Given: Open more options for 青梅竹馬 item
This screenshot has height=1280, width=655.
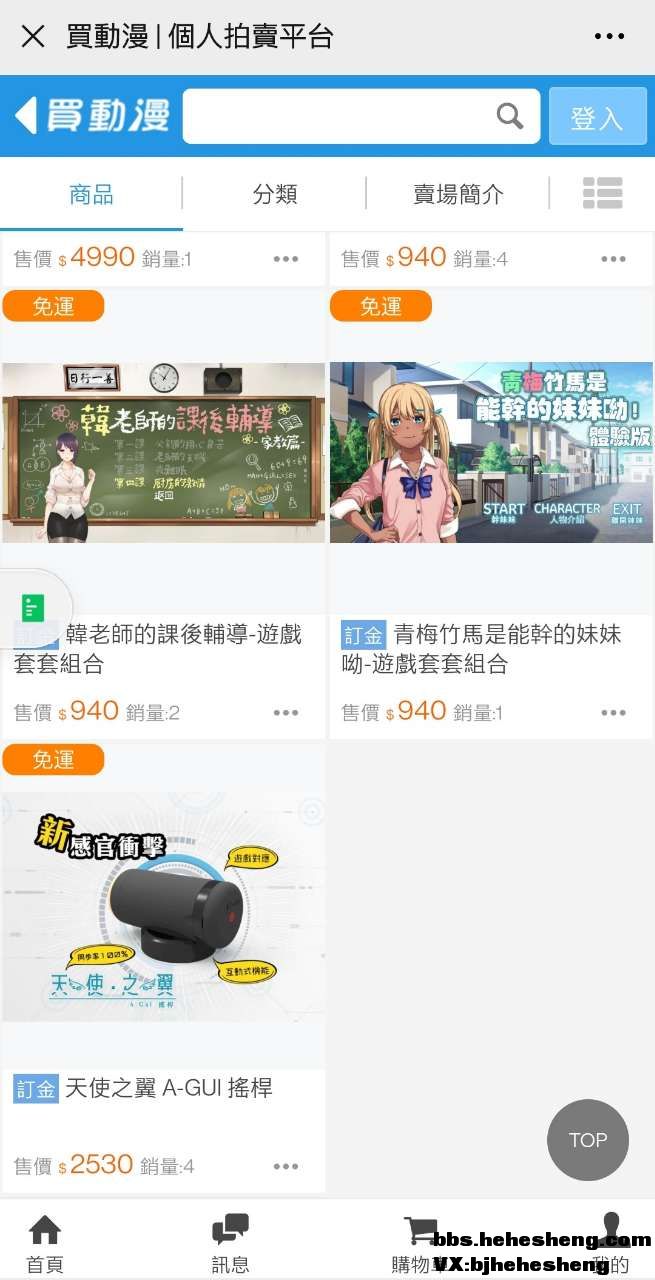Looking at the screenshot, I should [613, 713].
